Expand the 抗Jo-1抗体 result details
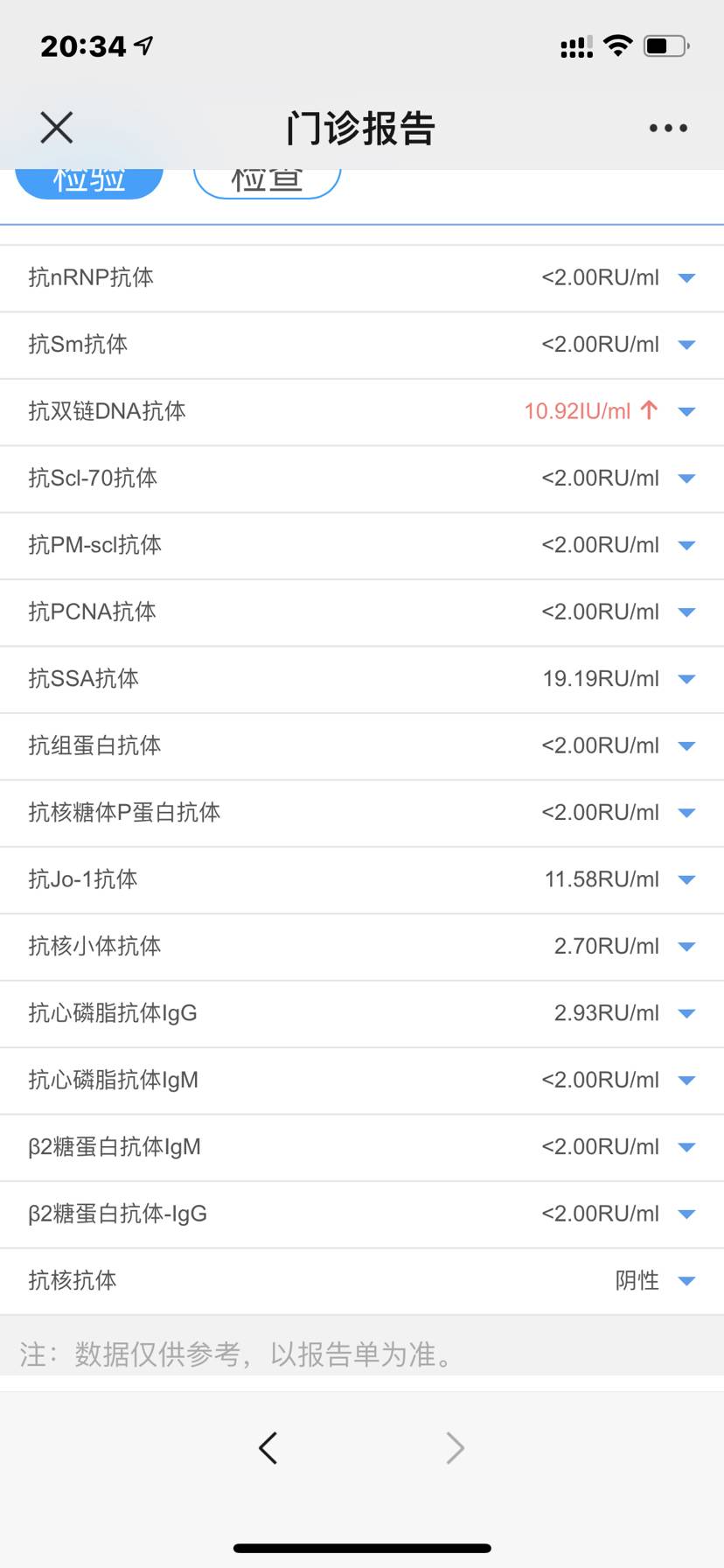This screenshot has width=724, height=1568. pos(686,880)
